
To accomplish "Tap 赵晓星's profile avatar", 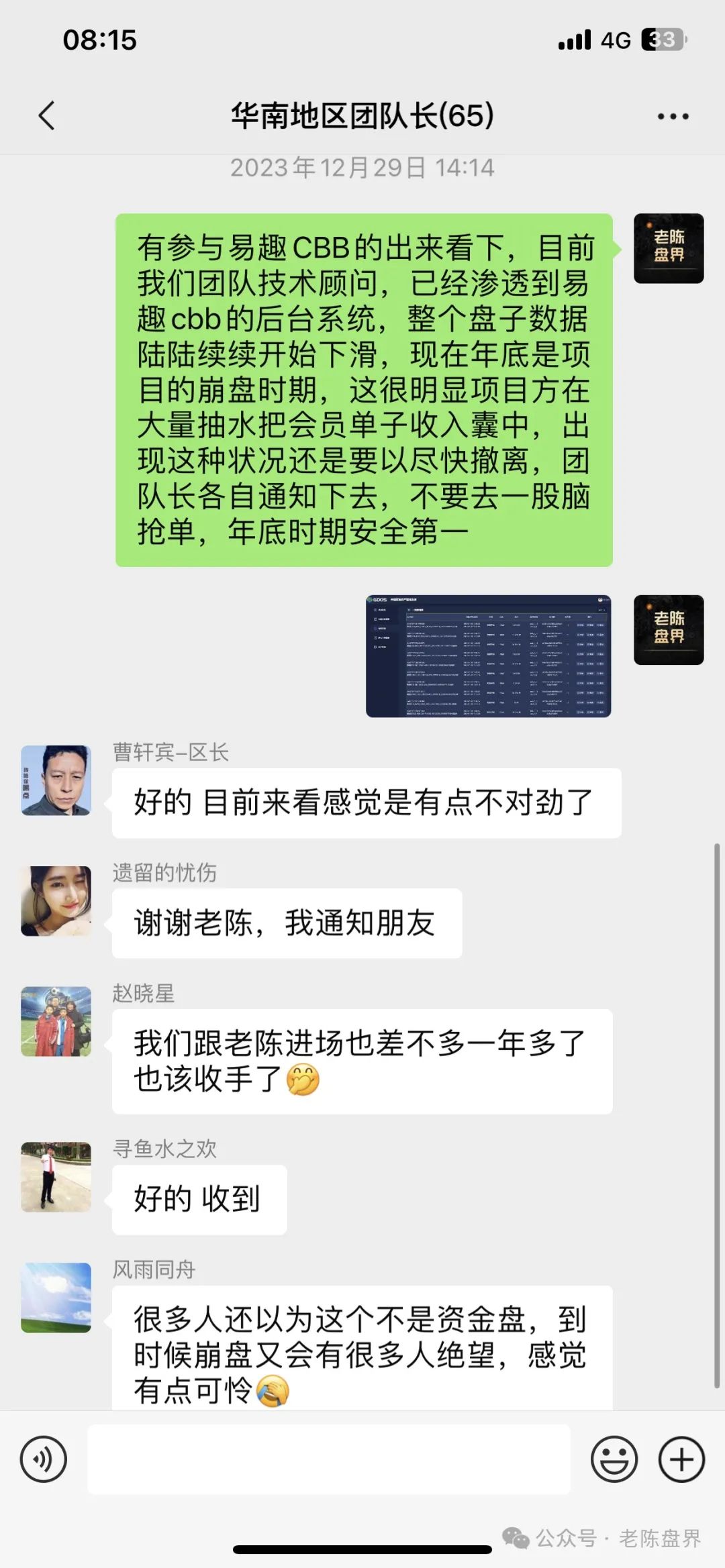I will pos(57,1023).
